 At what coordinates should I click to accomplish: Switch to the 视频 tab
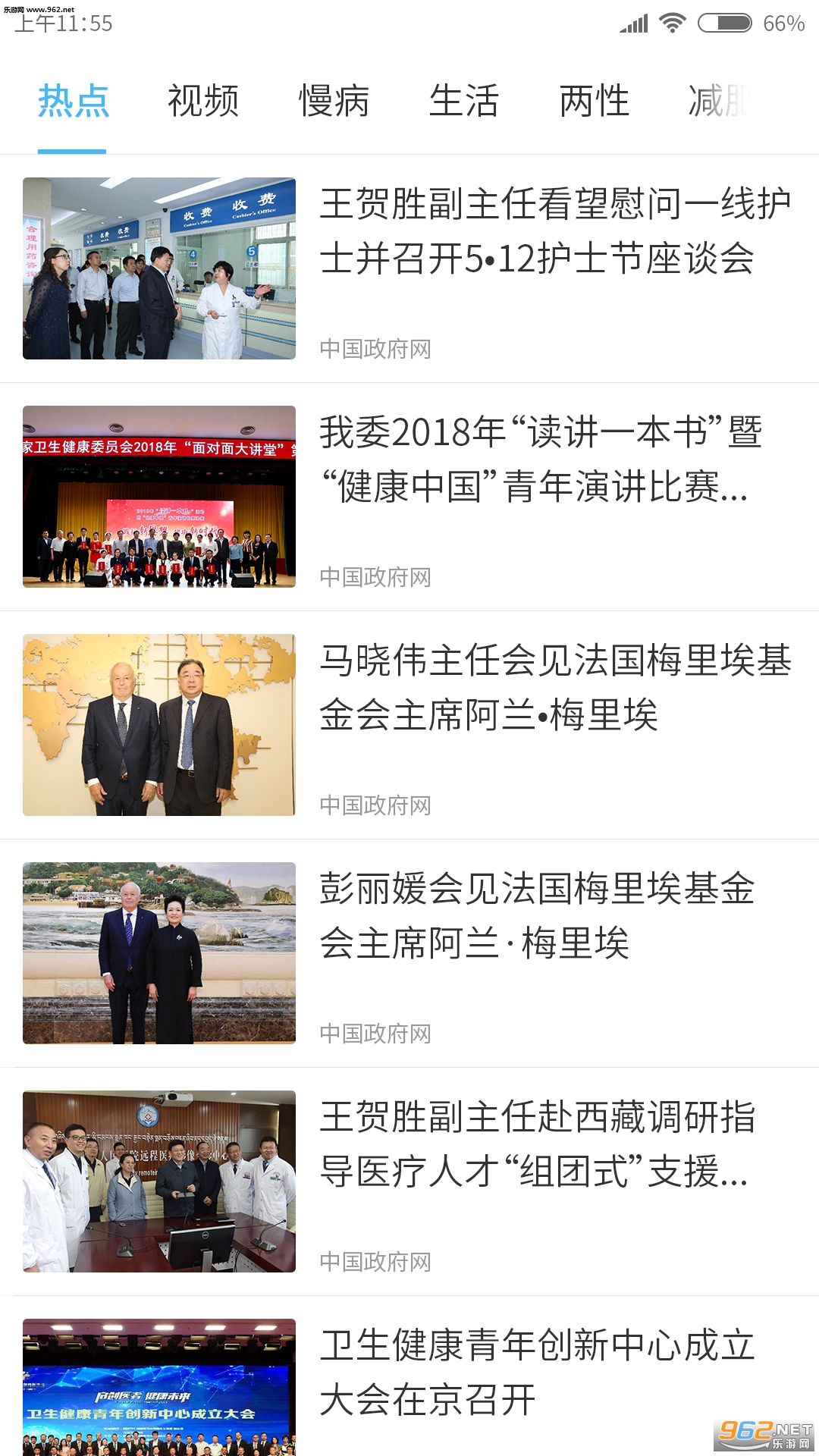[203, 101]
